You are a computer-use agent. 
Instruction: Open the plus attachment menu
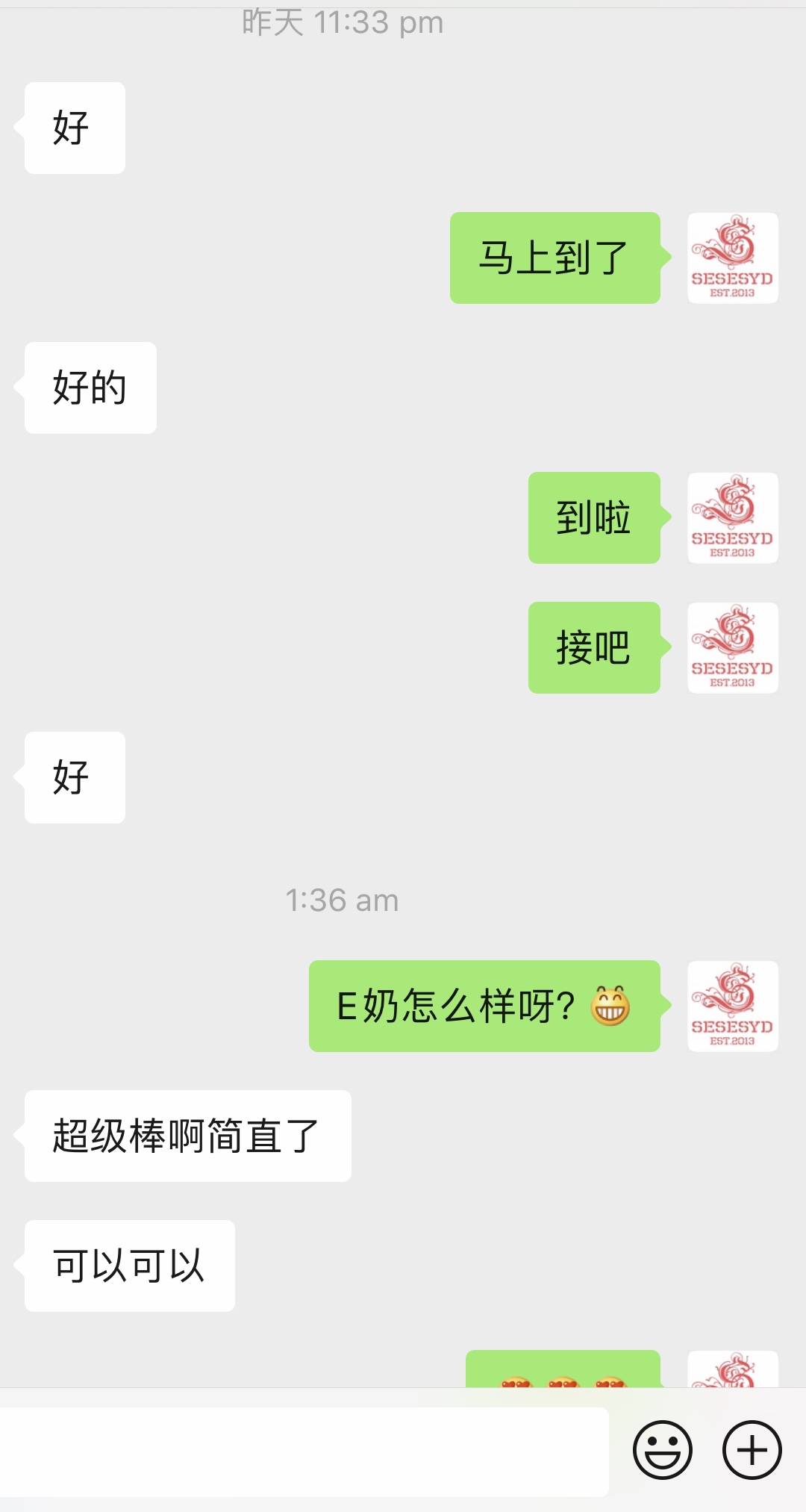click(752, 1449)
